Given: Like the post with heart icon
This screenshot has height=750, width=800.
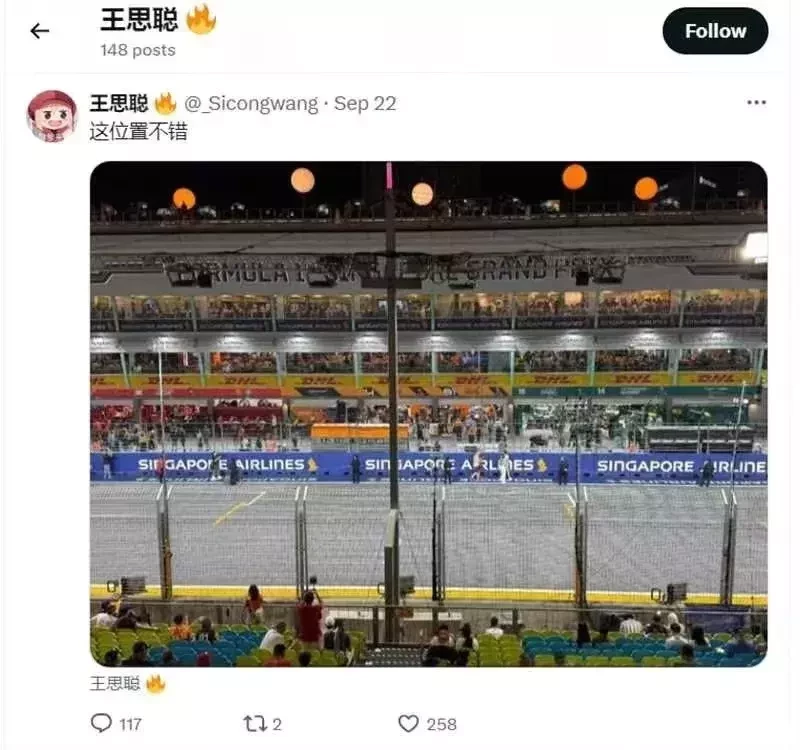Looking at the screenshot, I should pos(408,723).
